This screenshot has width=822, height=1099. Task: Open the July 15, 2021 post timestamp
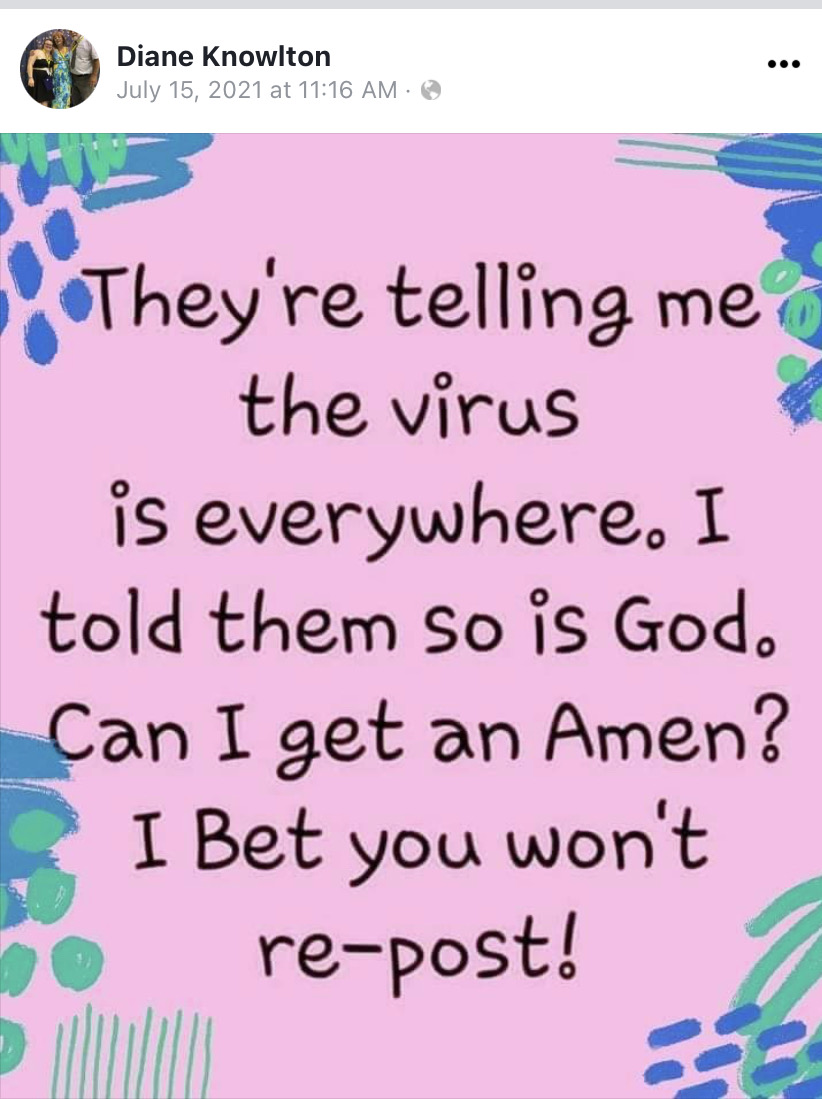coord(256,90)
